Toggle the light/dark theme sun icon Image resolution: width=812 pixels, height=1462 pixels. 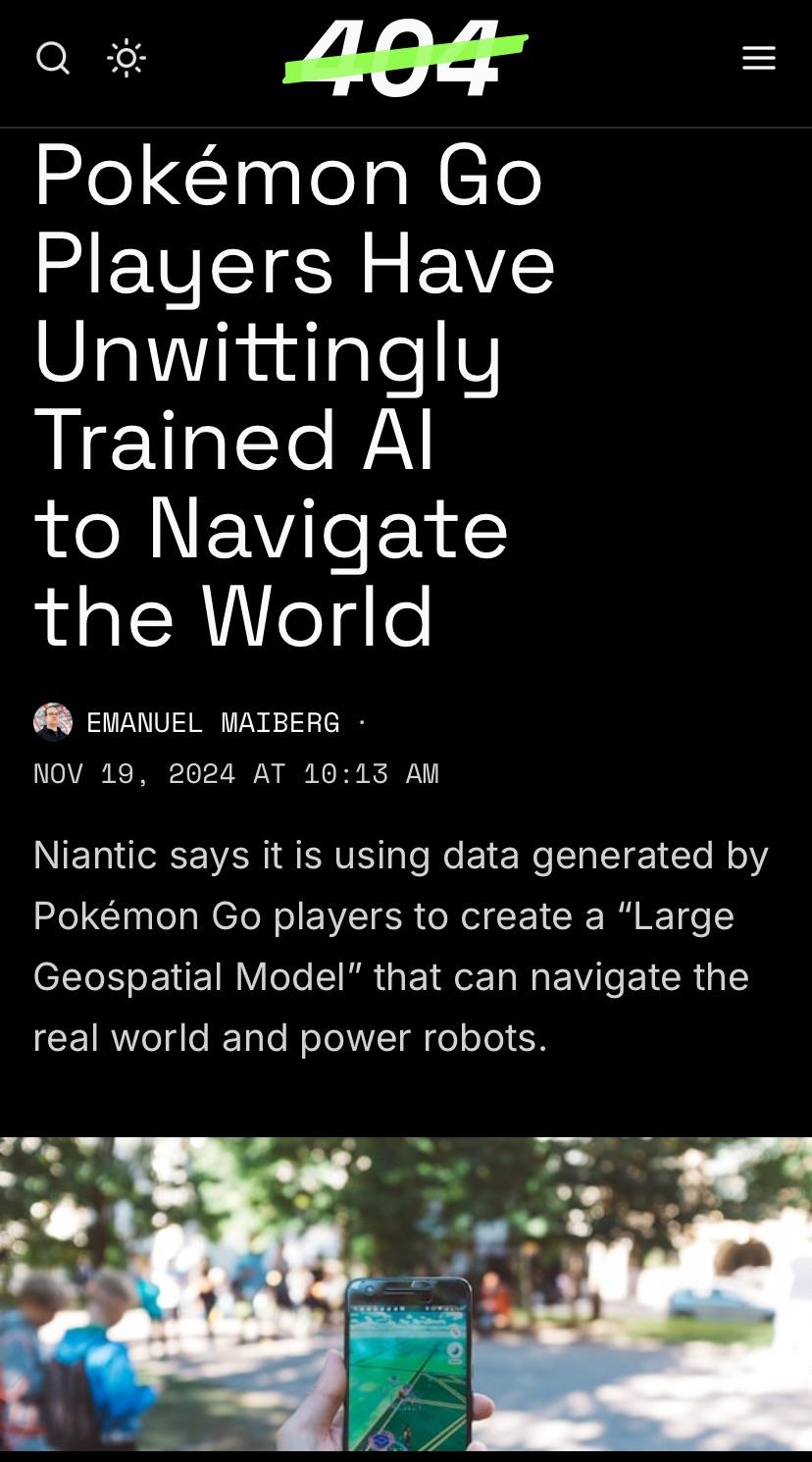coord(127,58)
